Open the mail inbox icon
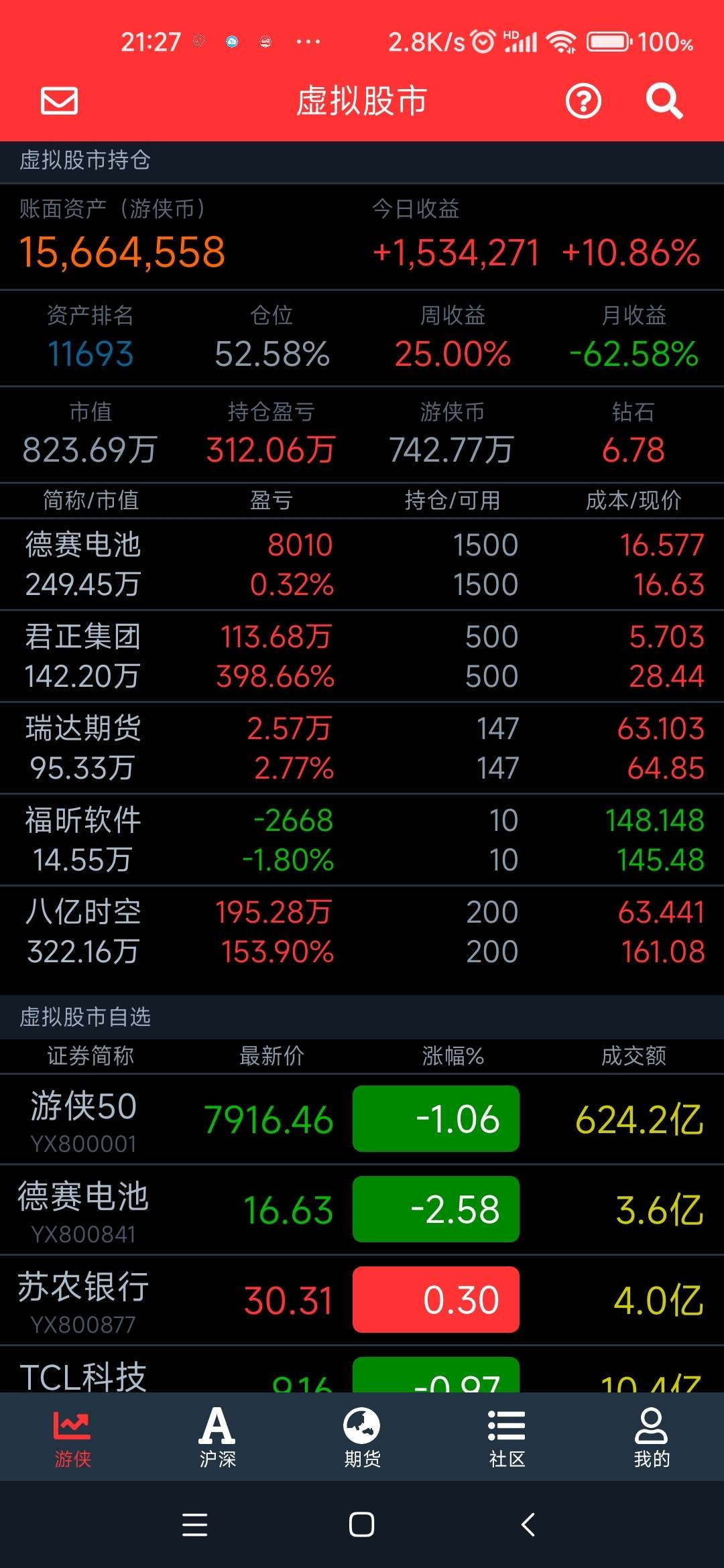Viewport: 724px width, 1568px height. point(59,101)
